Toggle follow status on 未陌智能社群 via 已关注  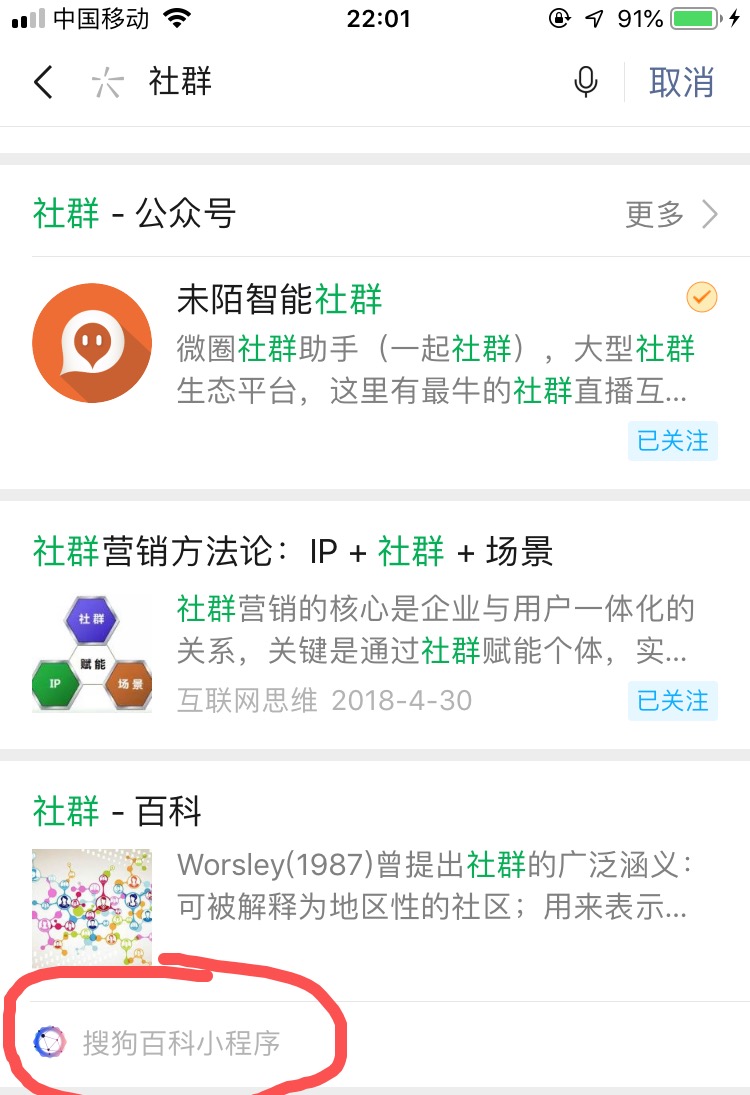pos(672,441)
